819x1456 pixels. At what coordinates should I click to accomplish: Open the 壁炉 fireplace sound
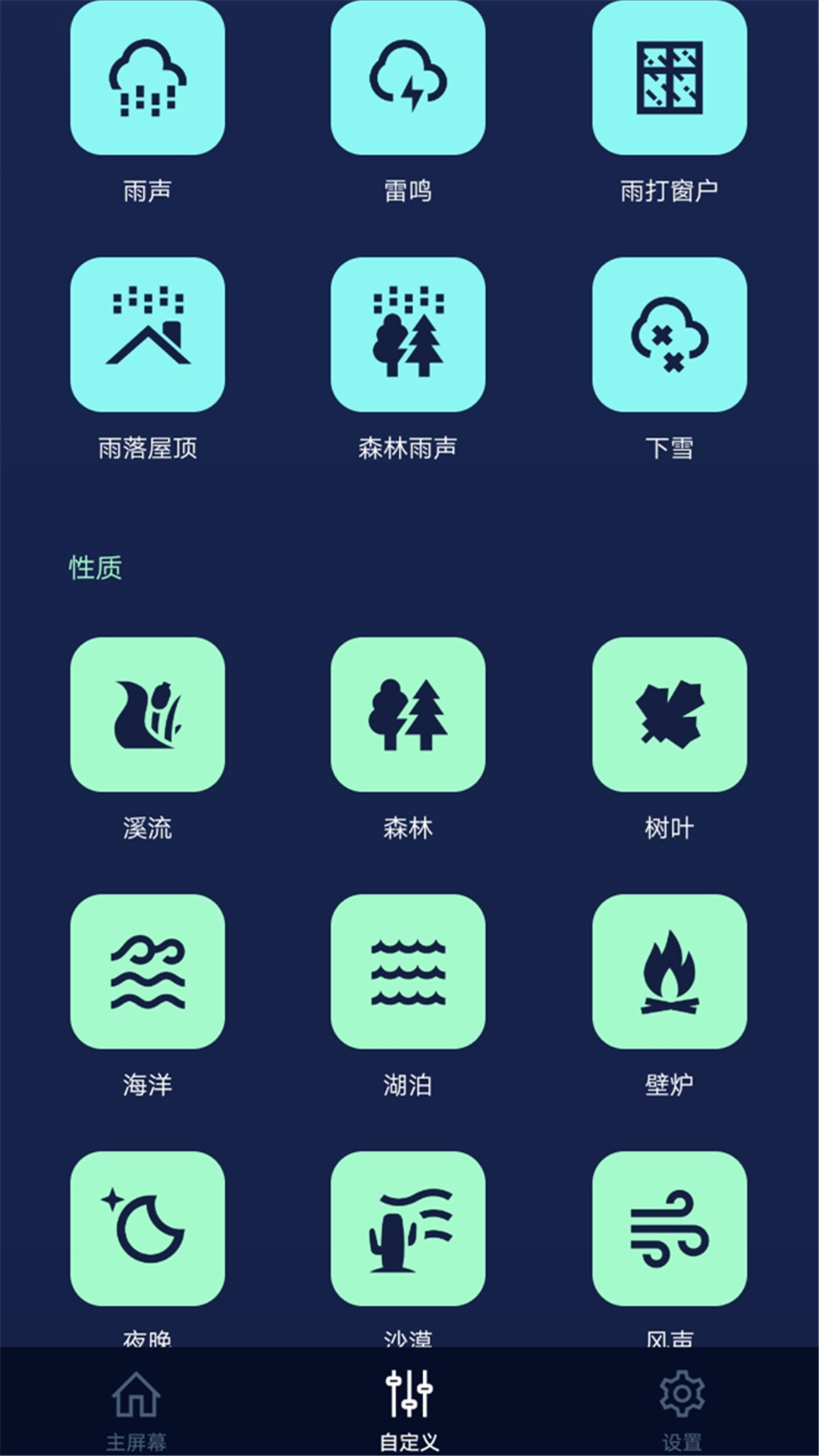pos(670,974)
